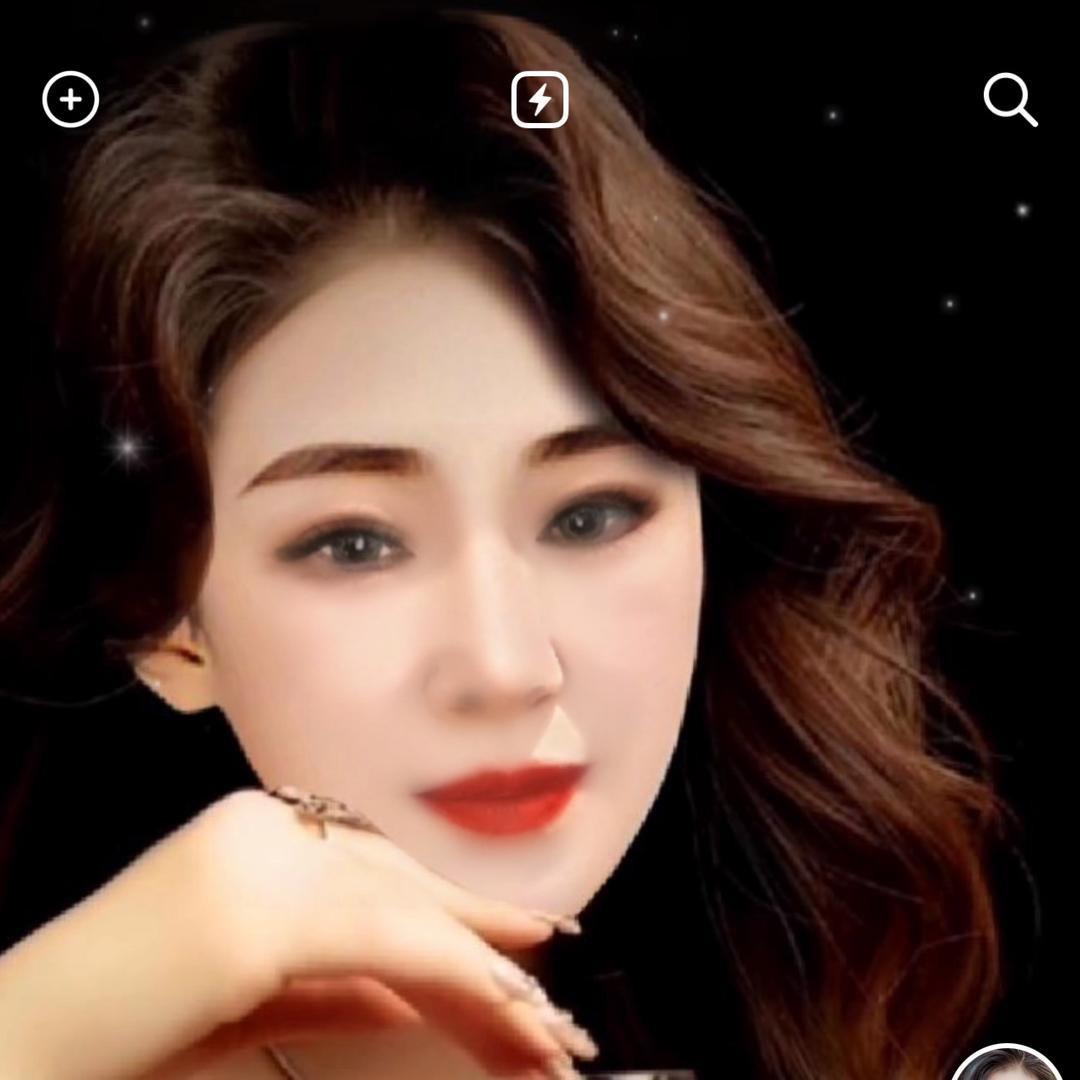Tap the plus circle icon
This screenshot has height=1080, width=1080.
(71, 100)
